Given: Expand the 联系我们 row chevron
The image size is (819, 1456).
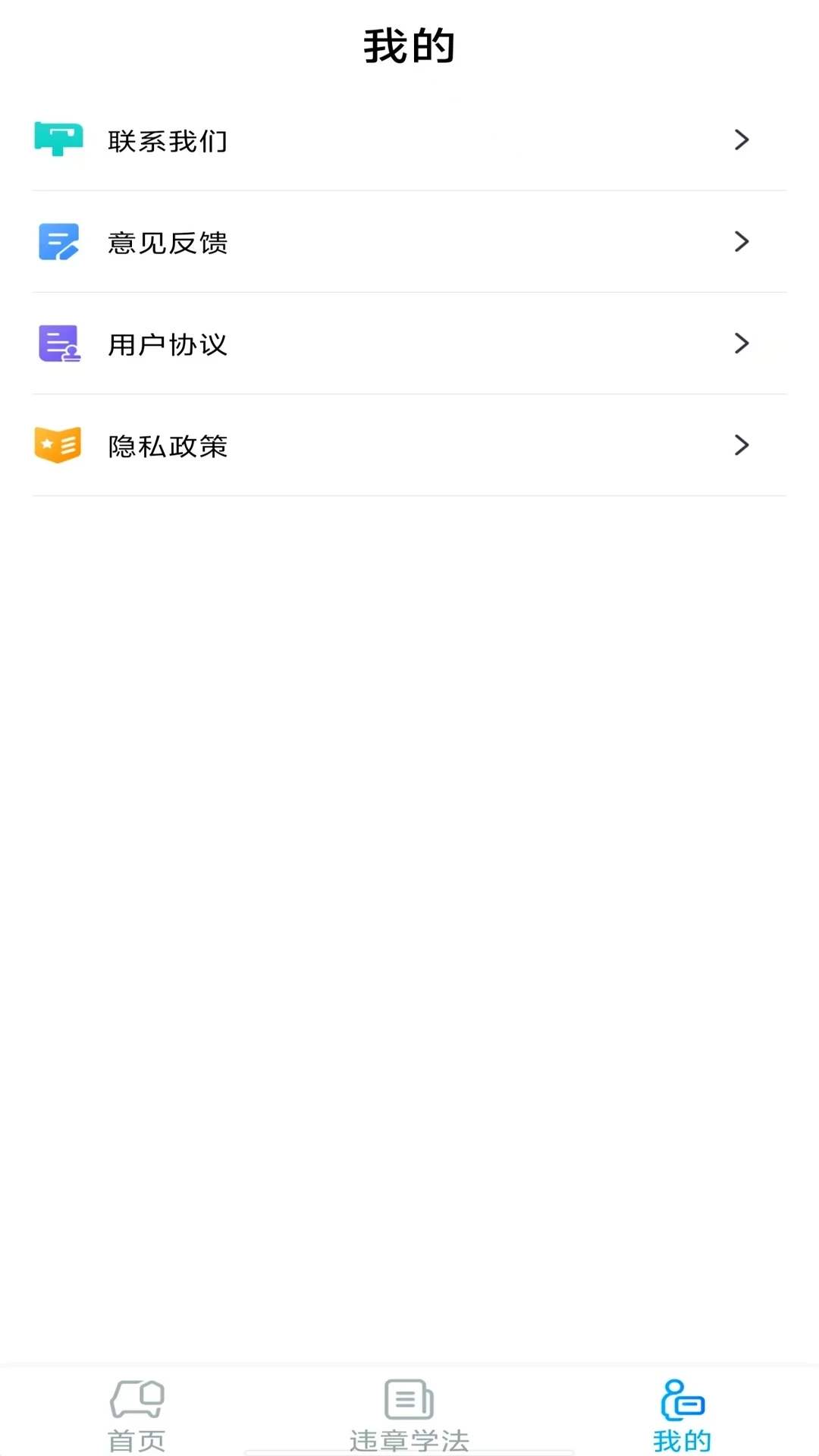Looking at the screenshot, I should [742, 140].
